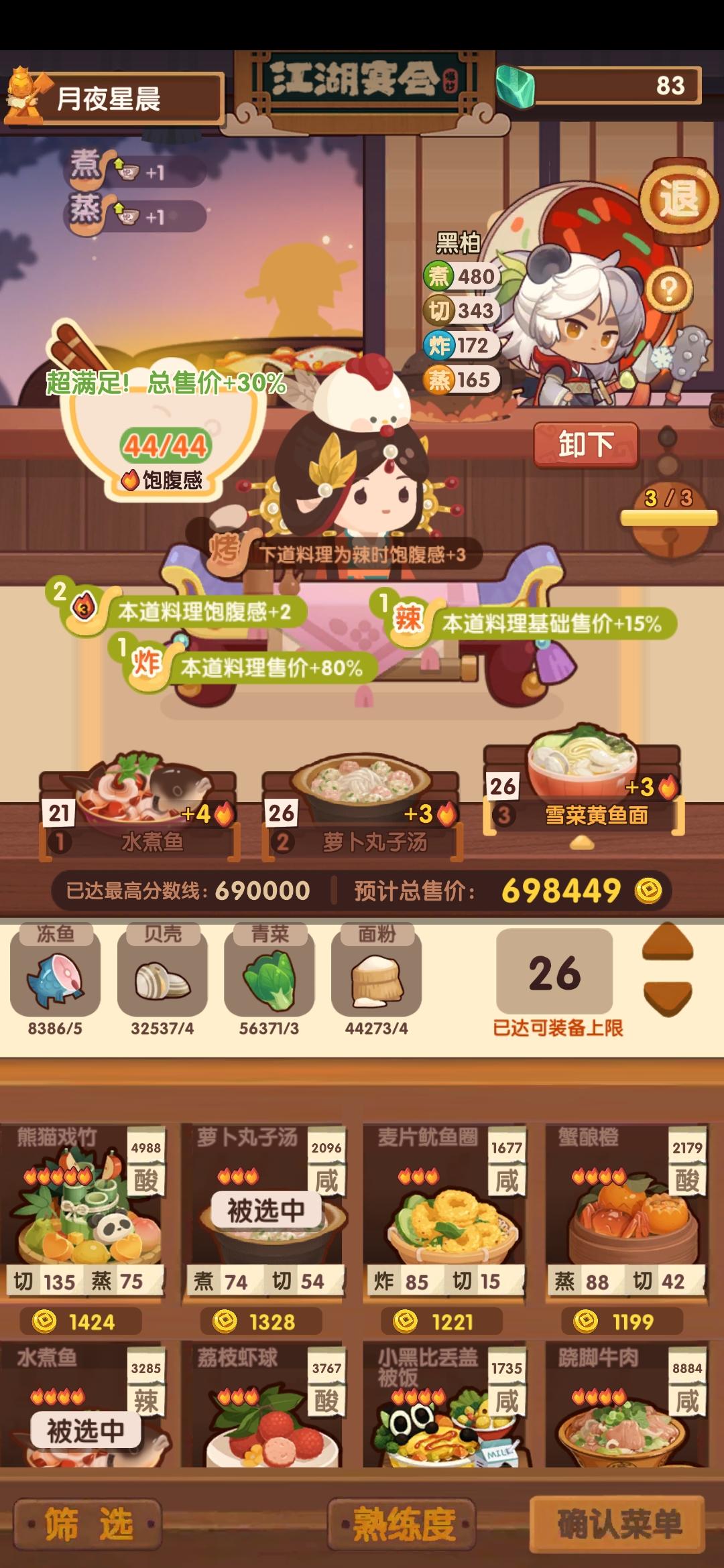Open the help question mark icon

pyautogui.click(x=668, y=288)
